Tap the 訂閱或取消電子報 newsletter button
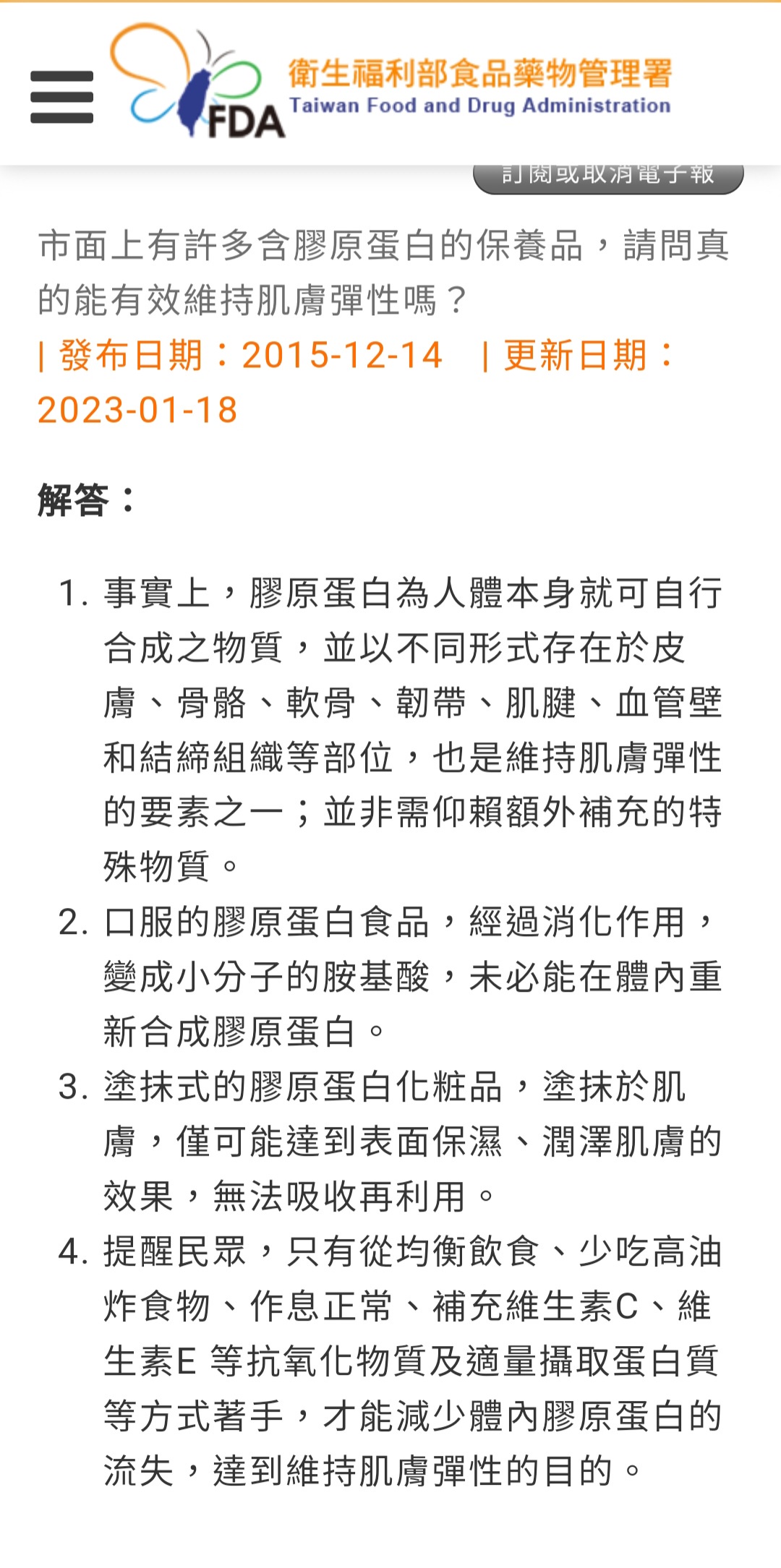 click(x=607, y=178)
